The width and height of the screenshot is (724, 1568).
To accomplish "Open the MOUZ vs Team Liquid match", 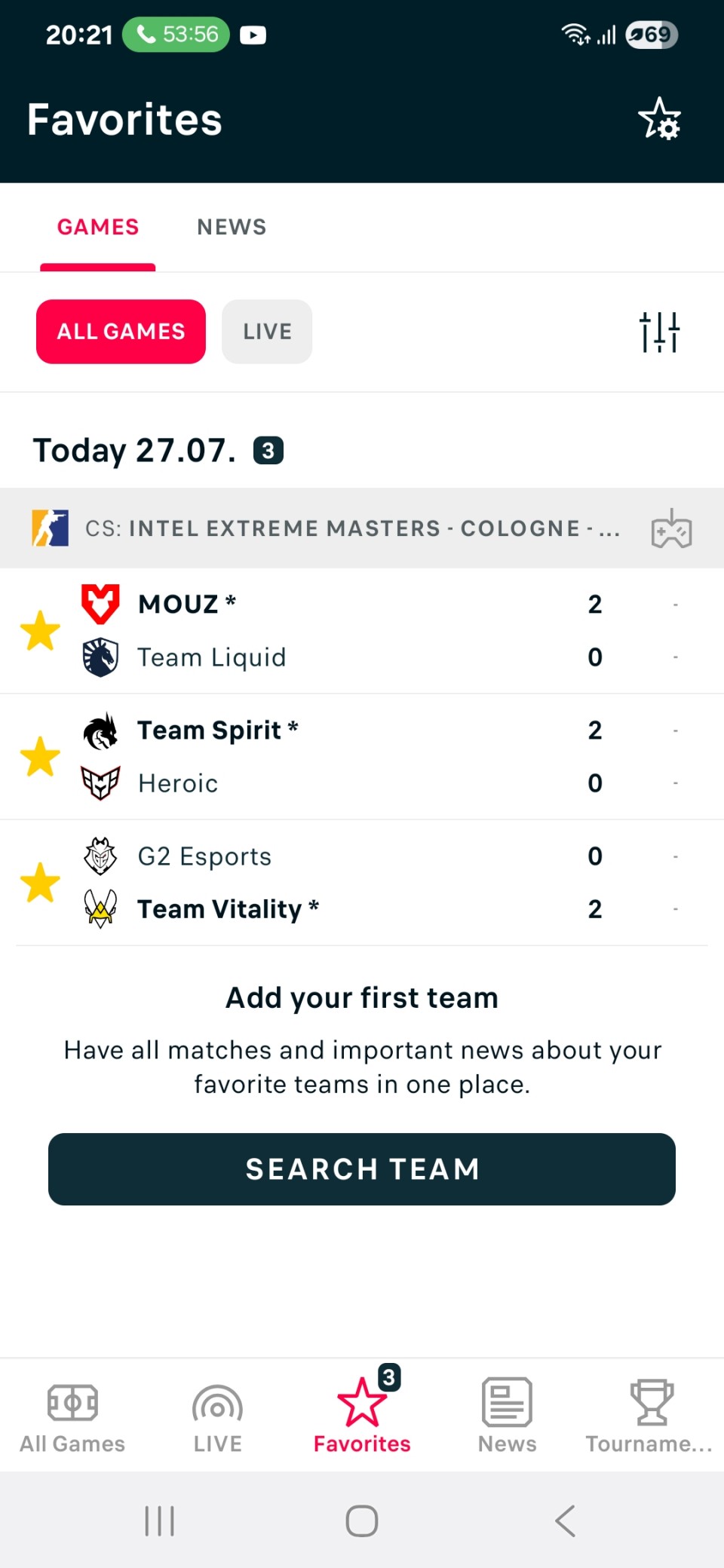I will click(362, 631).
